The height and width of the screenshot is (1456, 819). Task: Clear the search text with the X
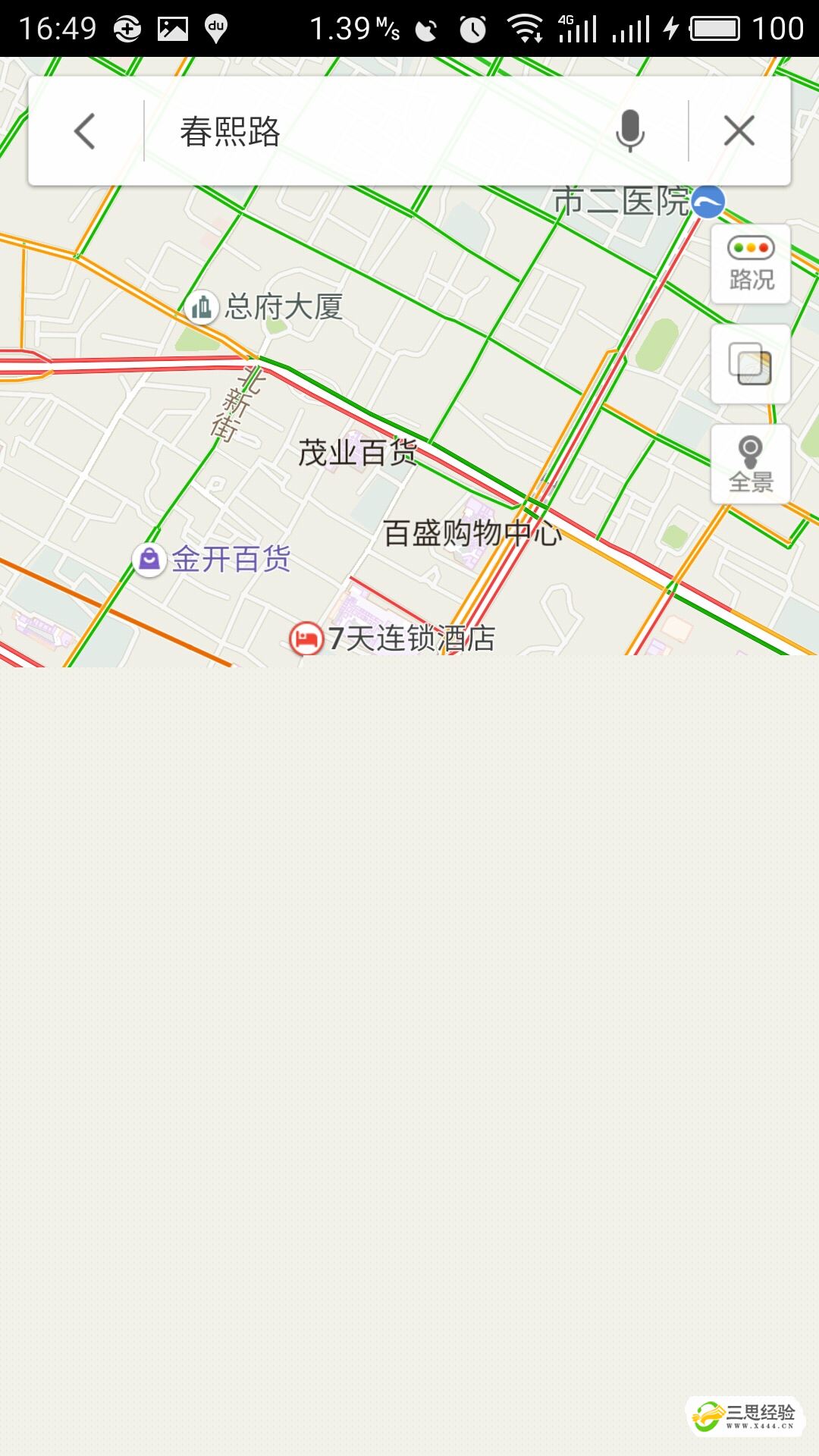point(739,131)
